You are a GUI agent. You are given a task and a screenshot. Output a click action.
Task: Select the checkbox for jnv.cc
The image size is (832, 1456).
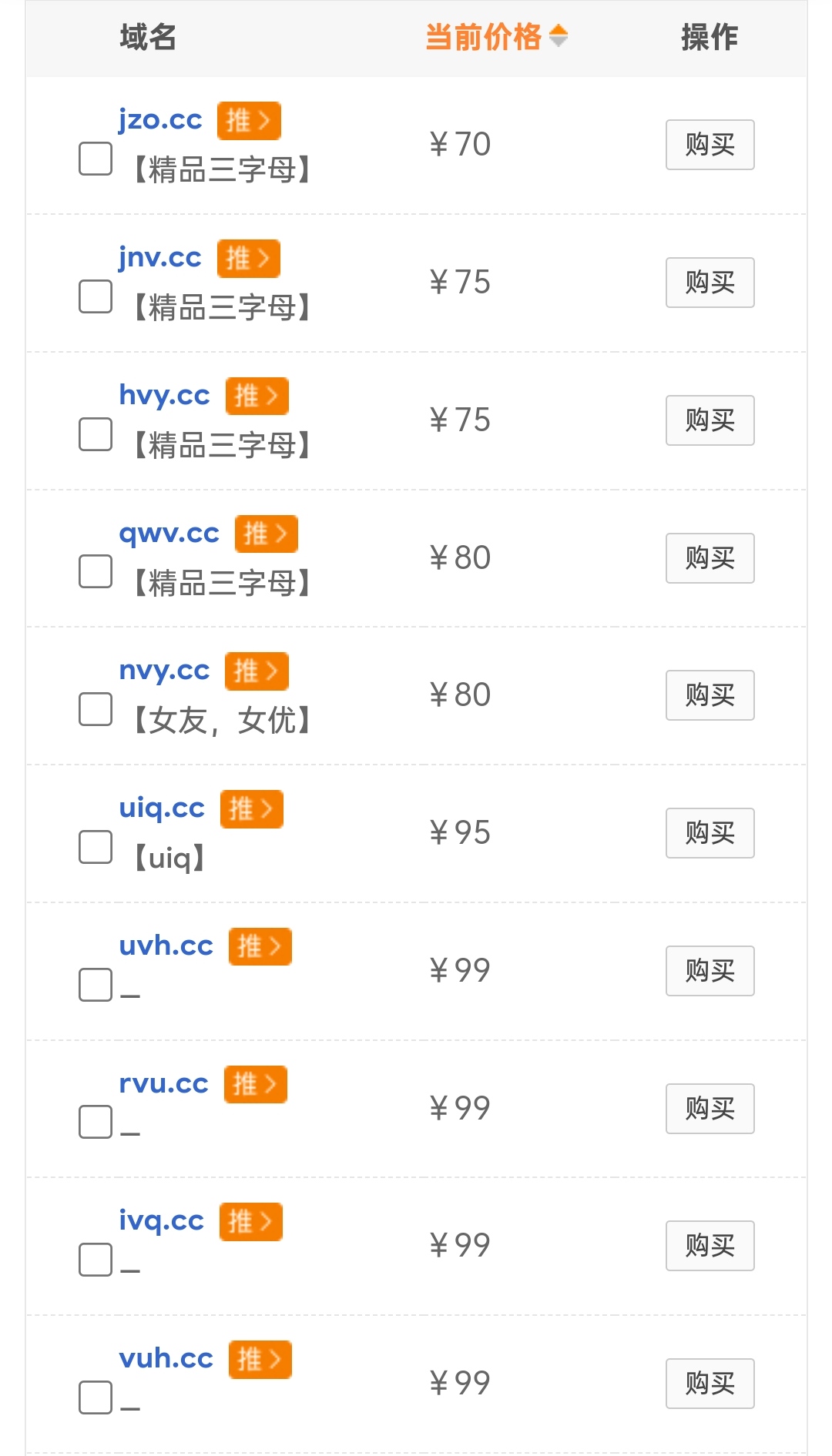[96, 296]
